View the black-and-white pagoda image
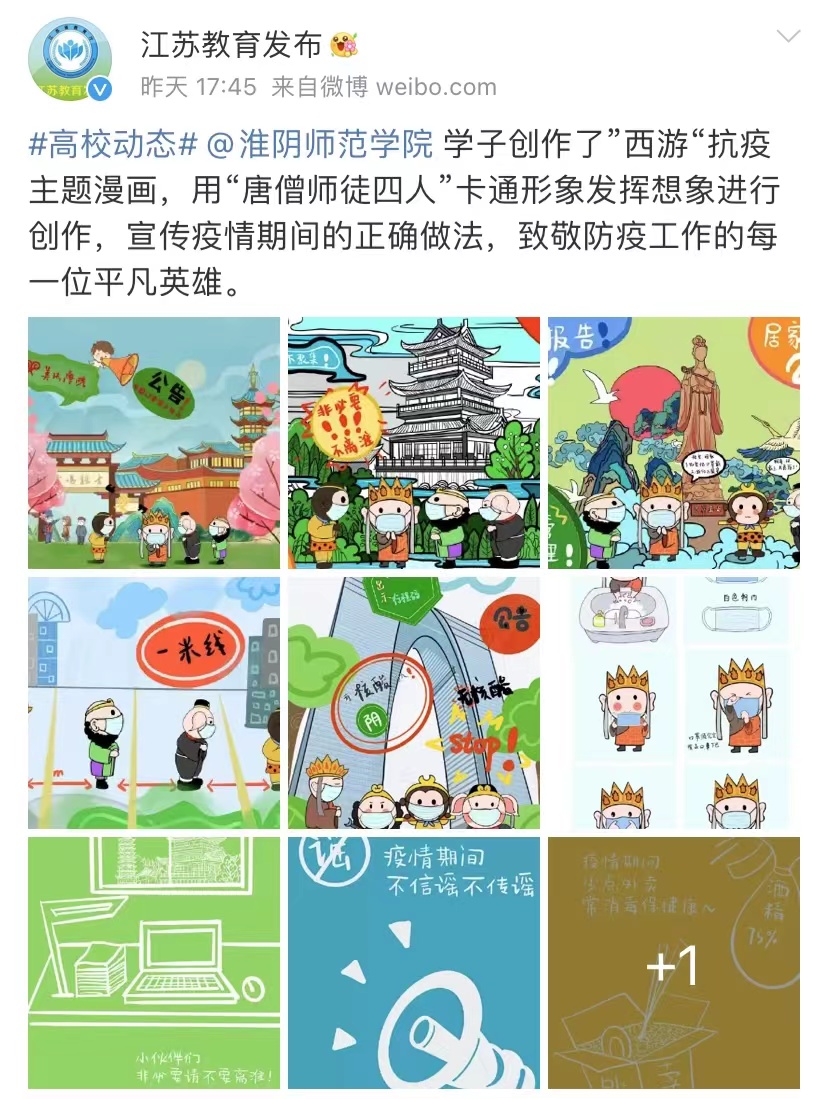 (x=414, y=443)
